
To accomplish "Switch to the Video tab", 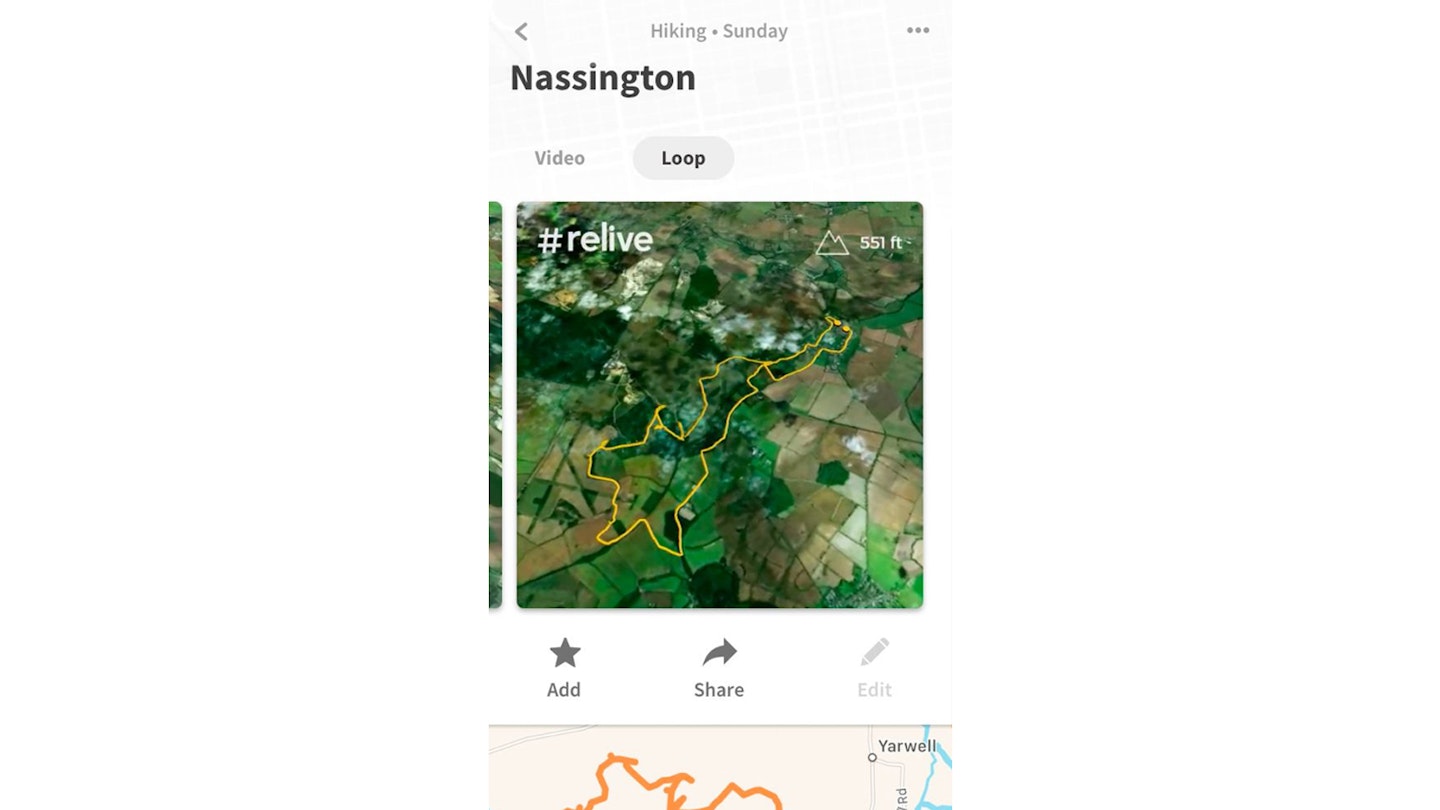I will [559, 158].
